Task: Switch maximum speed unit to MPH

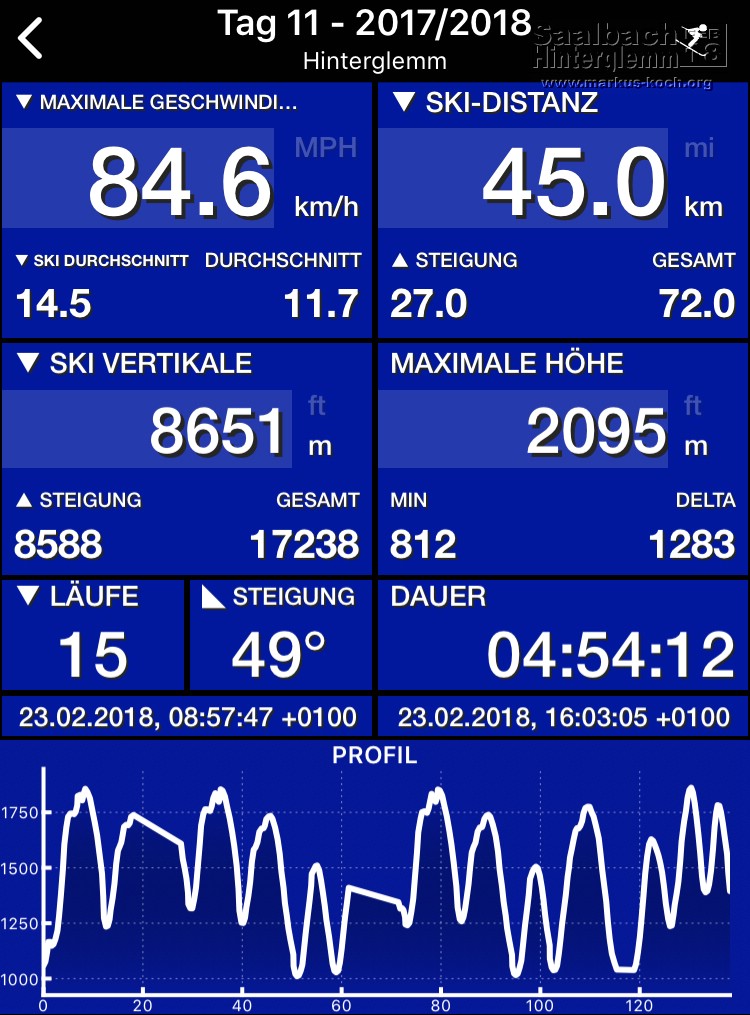Action: point(325,149)
